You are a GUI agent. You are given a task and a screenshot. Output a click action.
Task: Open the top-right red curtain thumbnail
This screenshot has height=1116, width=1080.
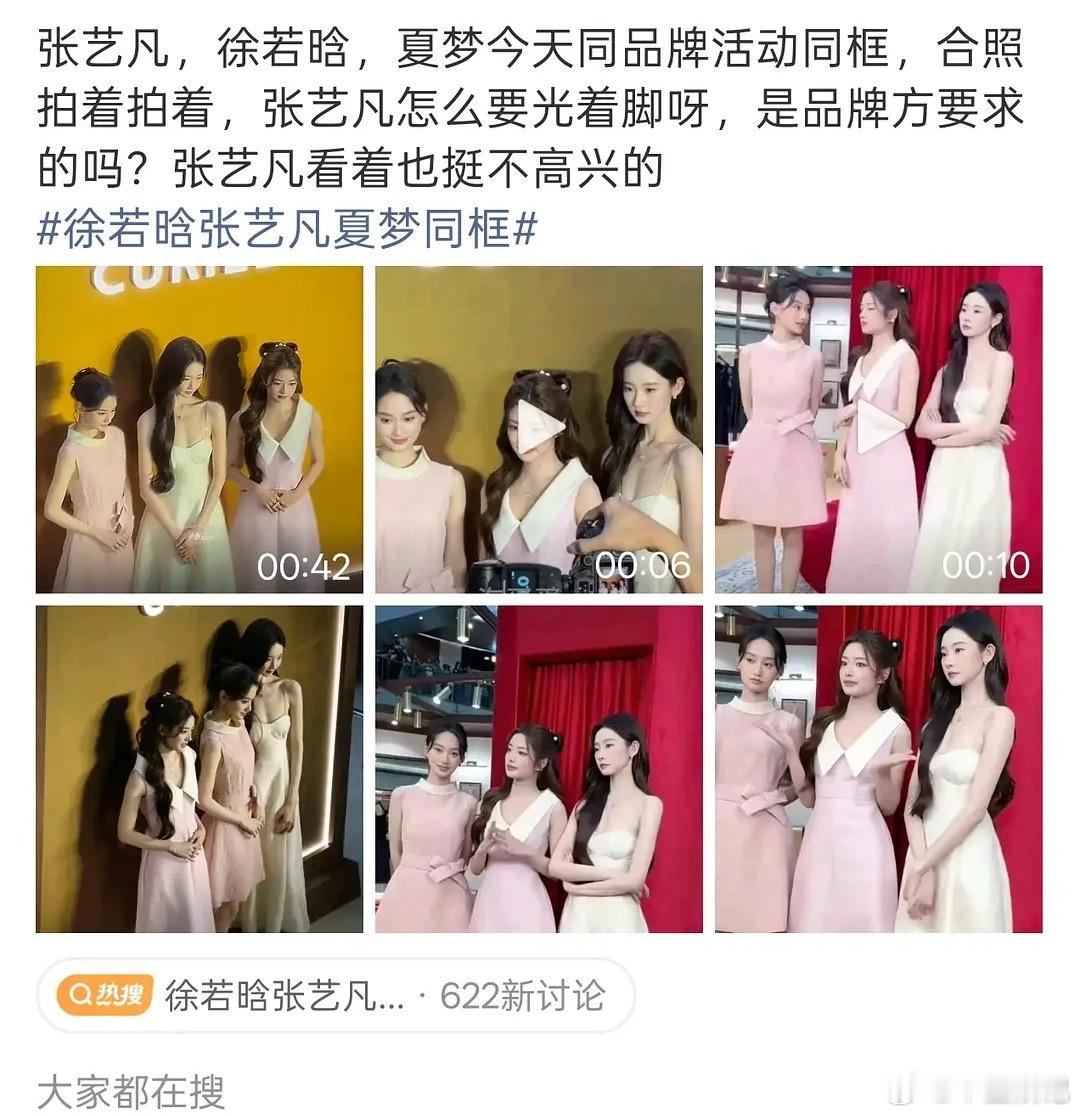pos(880,425)
